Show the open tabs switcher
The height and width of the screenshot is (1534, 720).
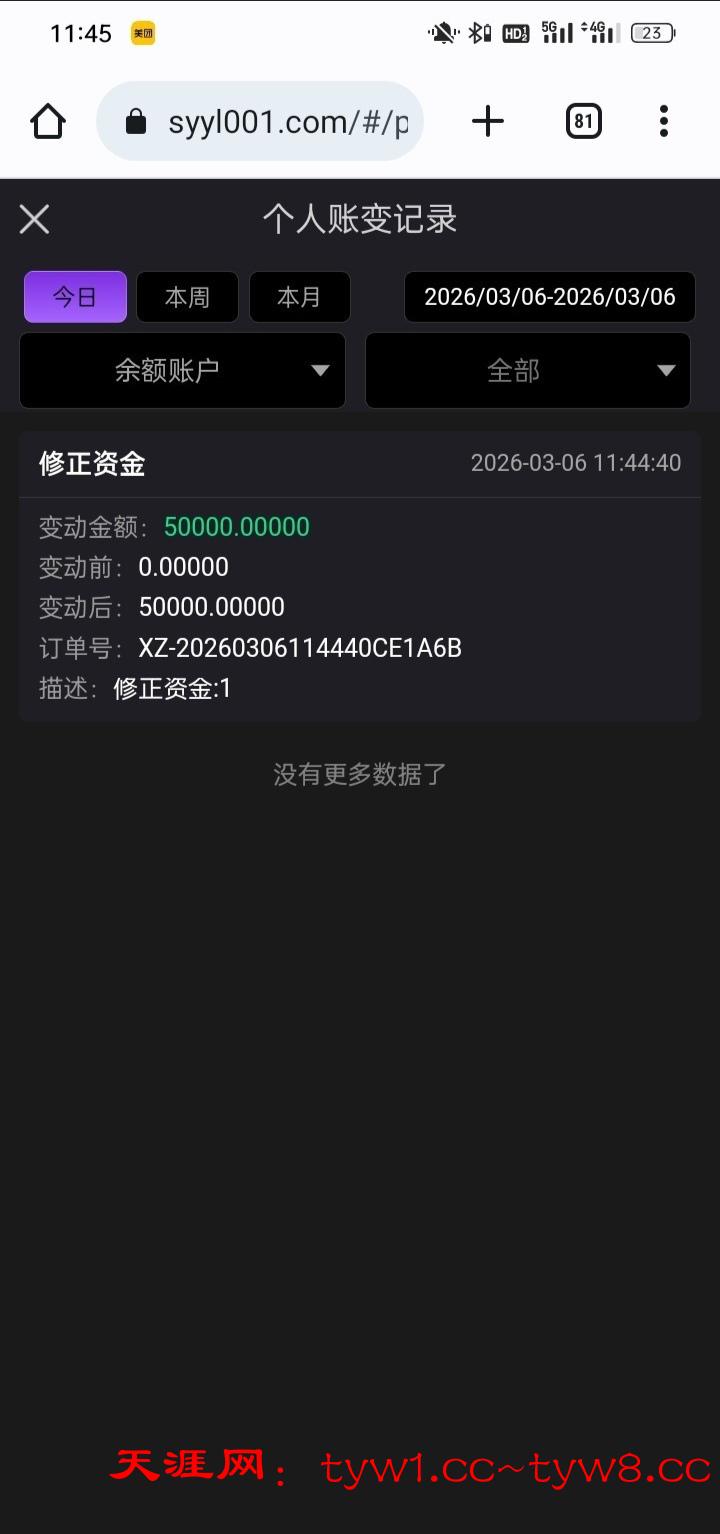pos(583,122)
